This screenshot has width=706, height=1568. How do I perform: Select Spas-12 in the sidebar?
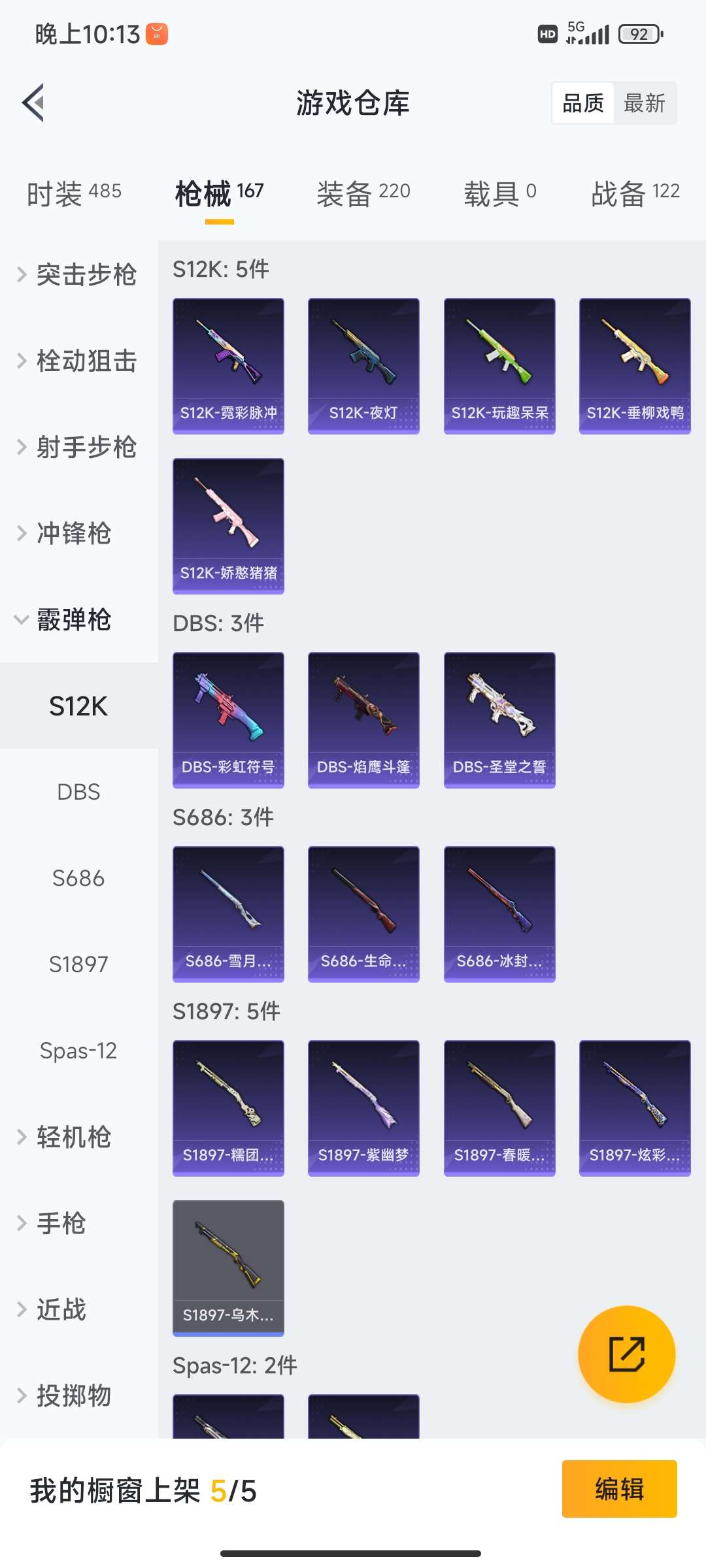[x=78, y=1051]
